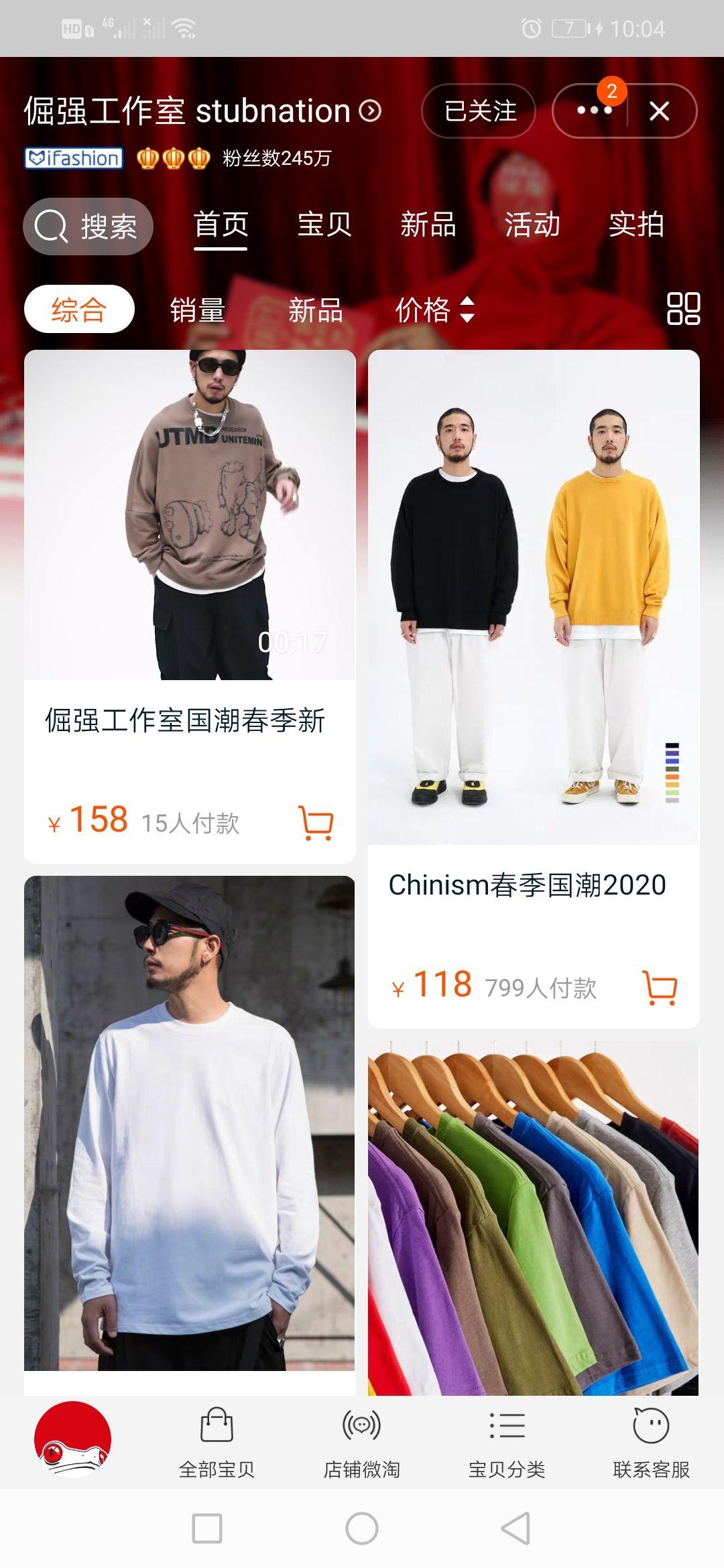This screenshot has height=1568, width=724.
Task: Go to the 实拍 tab
Action: 636,224
